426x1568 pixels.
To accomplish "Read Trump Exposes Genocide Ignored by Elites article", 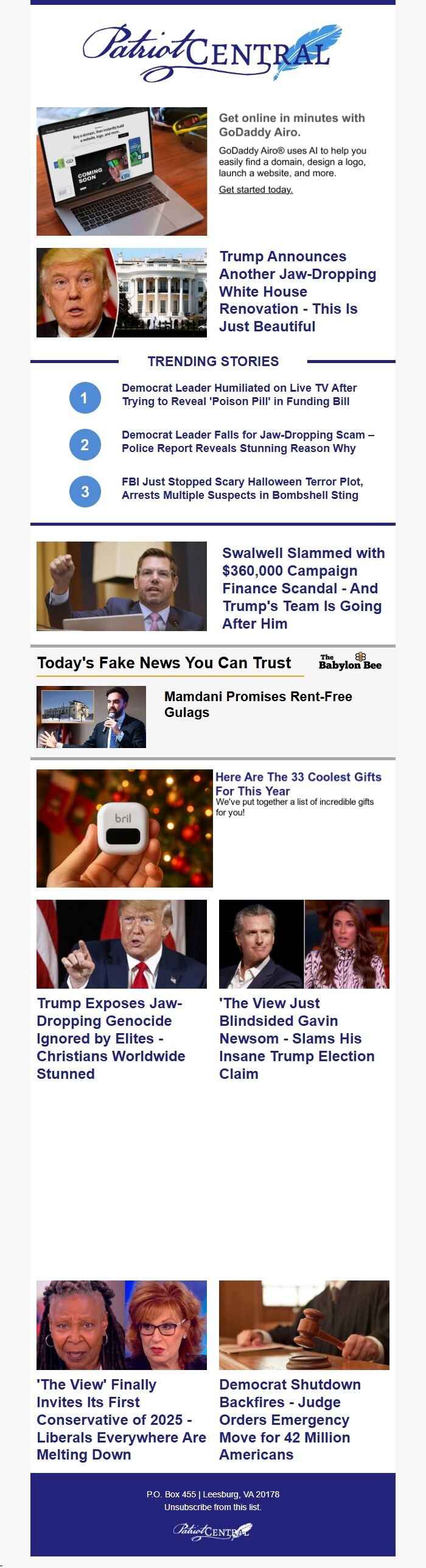I will coord(110,1038).
